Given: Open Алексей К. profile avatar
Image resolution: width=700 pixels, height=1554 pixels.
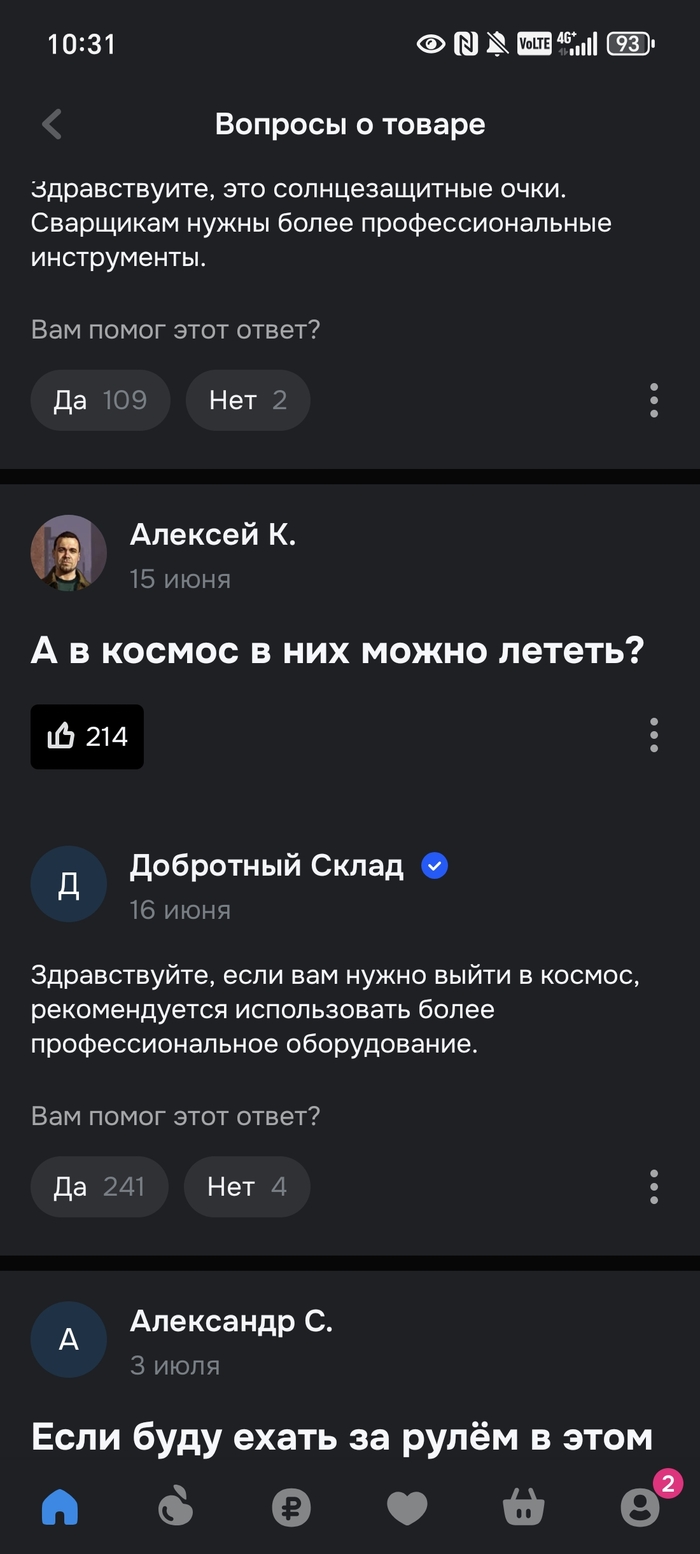Looking at the screenshot, I should 68,553.
